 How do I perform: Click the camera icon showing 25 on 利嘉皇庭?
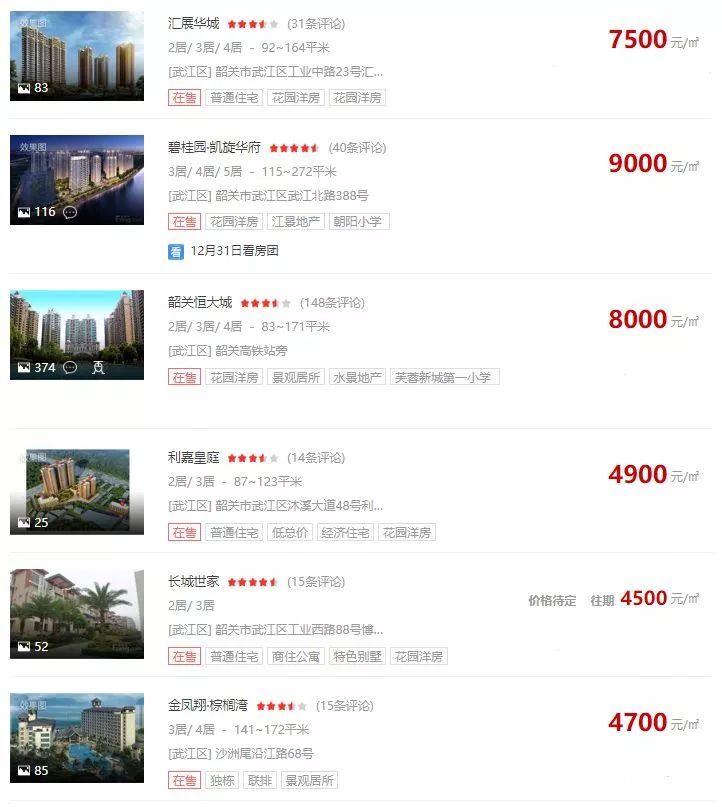pos(24,523)
